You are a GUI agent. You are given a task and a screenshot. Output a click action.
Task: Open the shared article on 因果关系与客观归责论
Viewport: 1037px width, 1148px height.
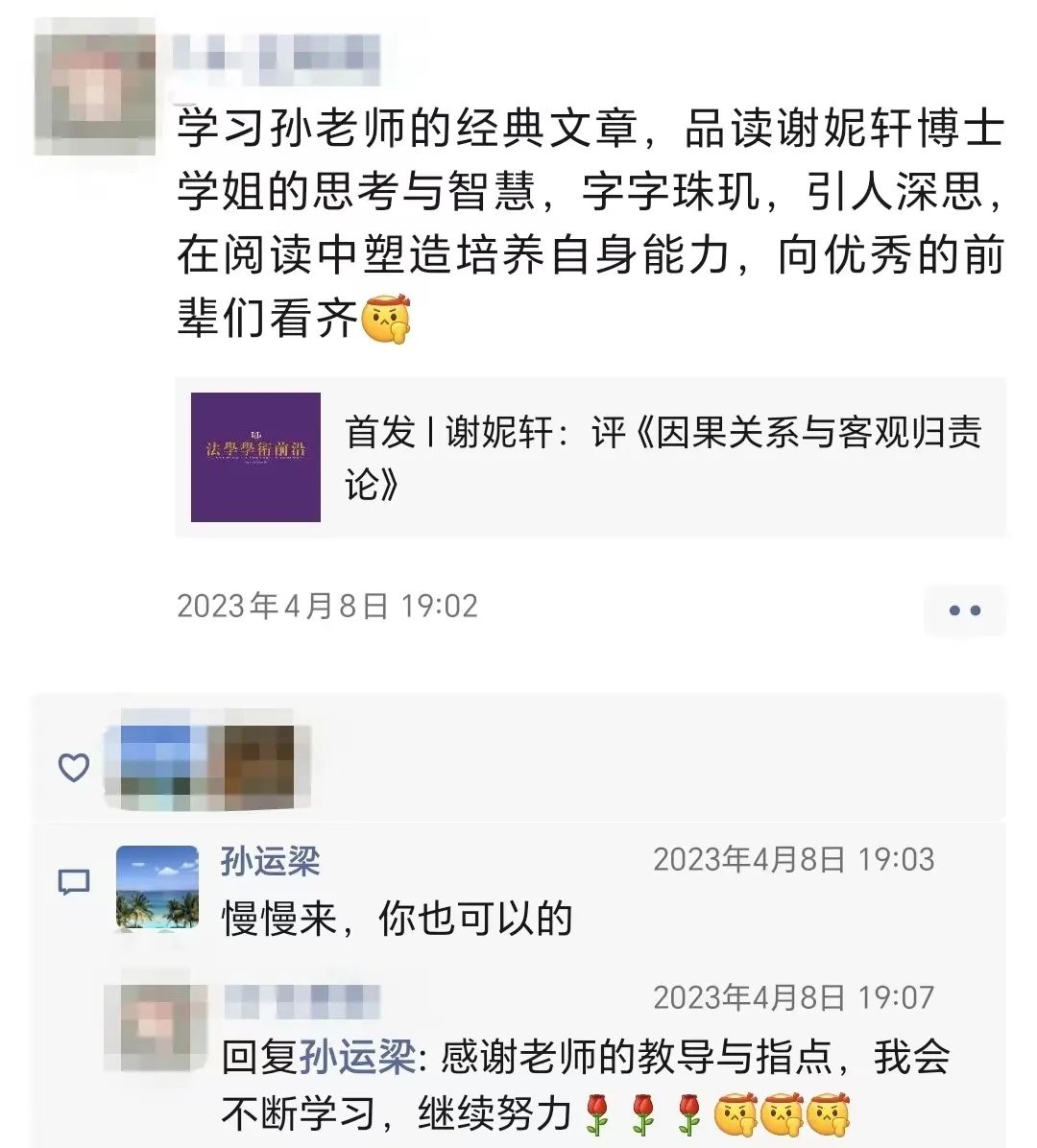(x=590, y=457)
